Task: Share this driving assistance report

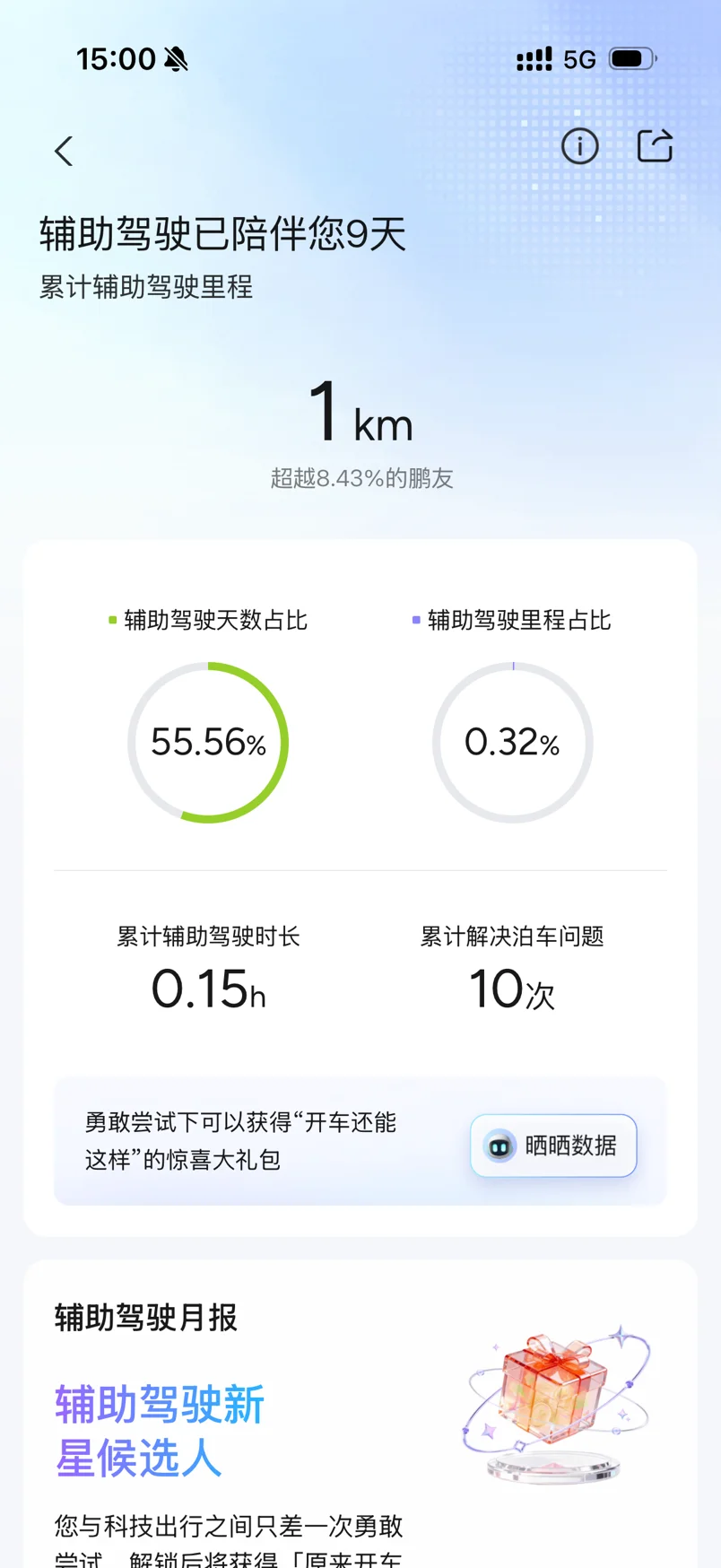Action: coord(655,145)
